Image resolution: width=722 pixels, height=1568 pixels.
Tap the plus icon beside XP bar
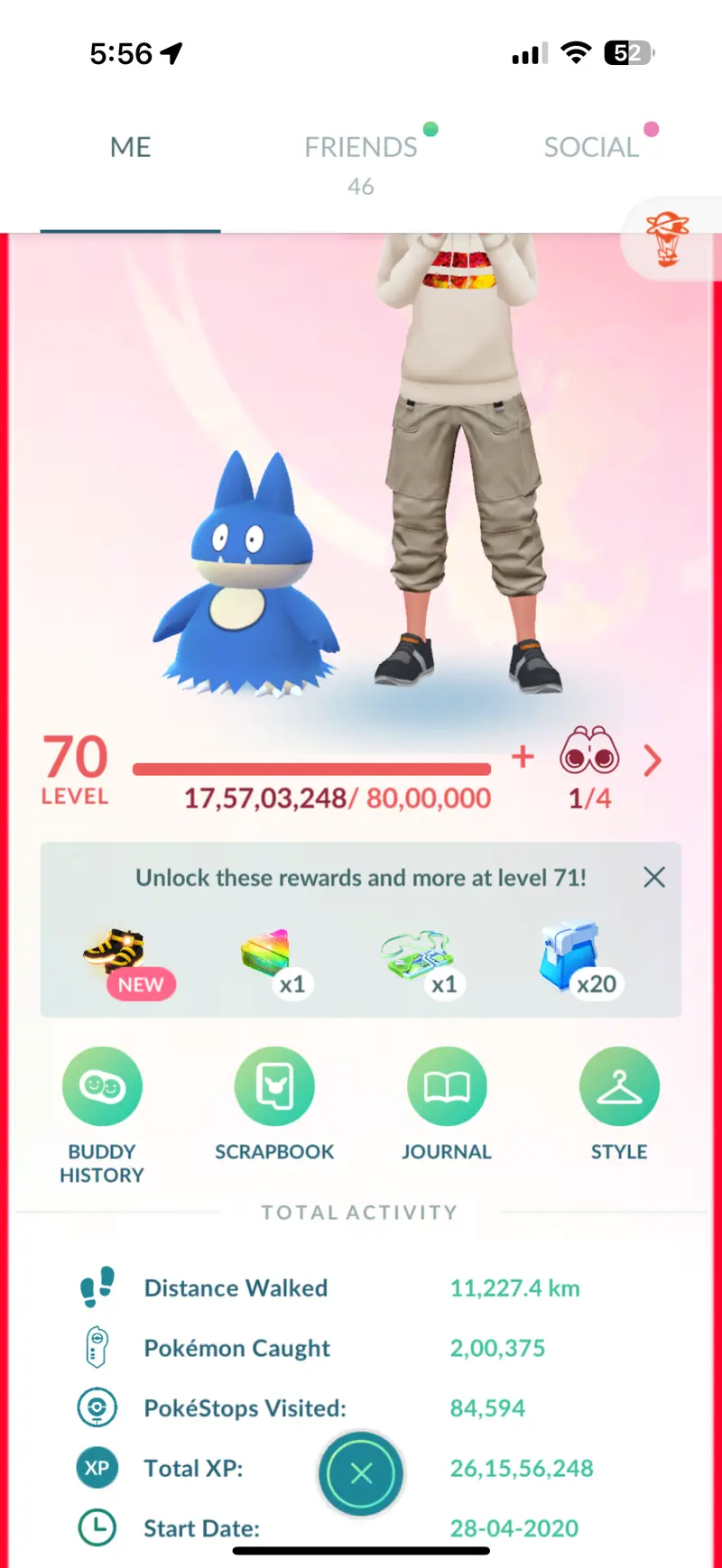point(523,757)
